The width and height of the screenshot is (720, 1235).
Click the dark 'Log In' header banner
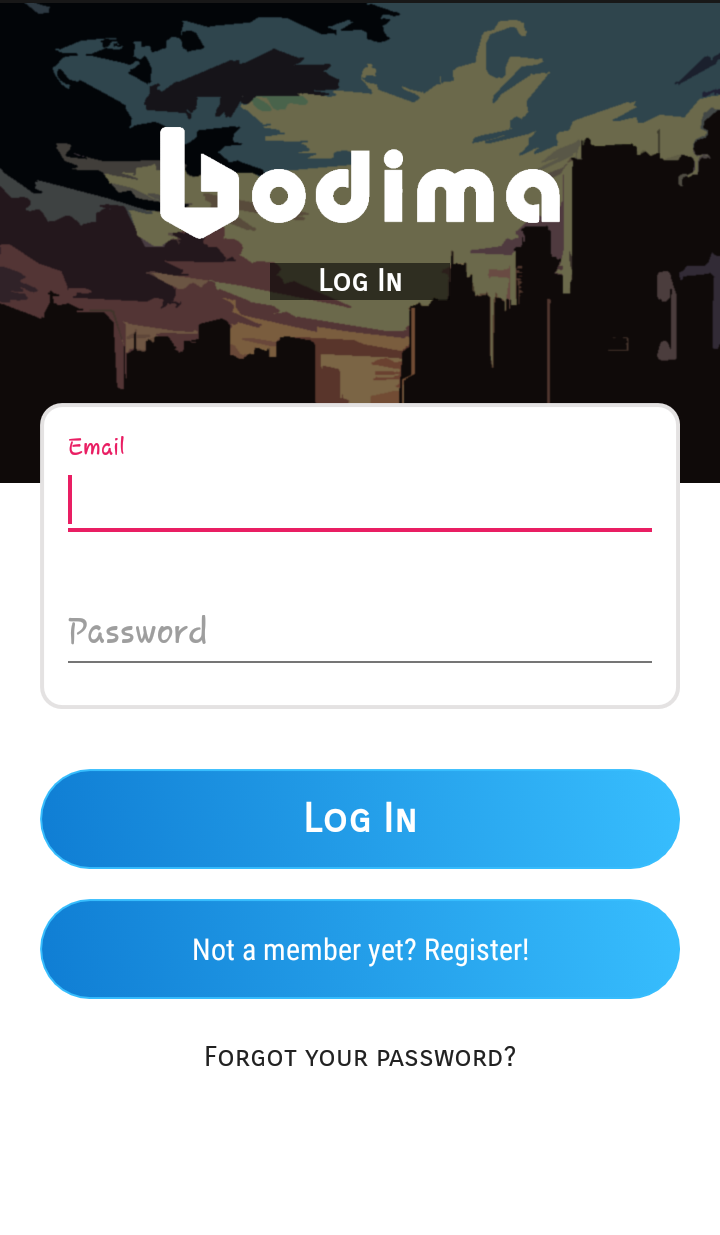(360, 280)
